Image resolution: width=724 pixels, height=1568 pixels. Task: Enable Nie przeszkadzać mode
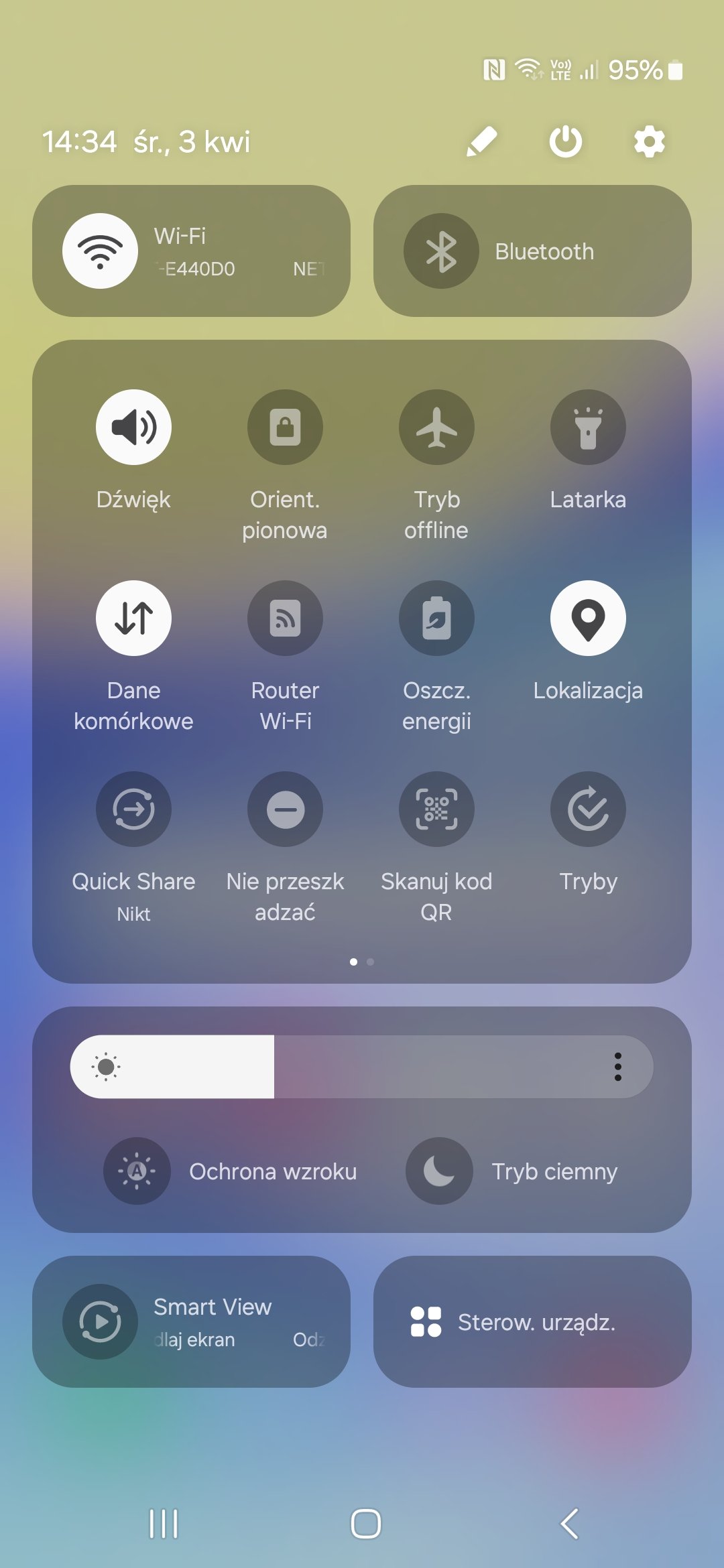click(x=285, y=809)
